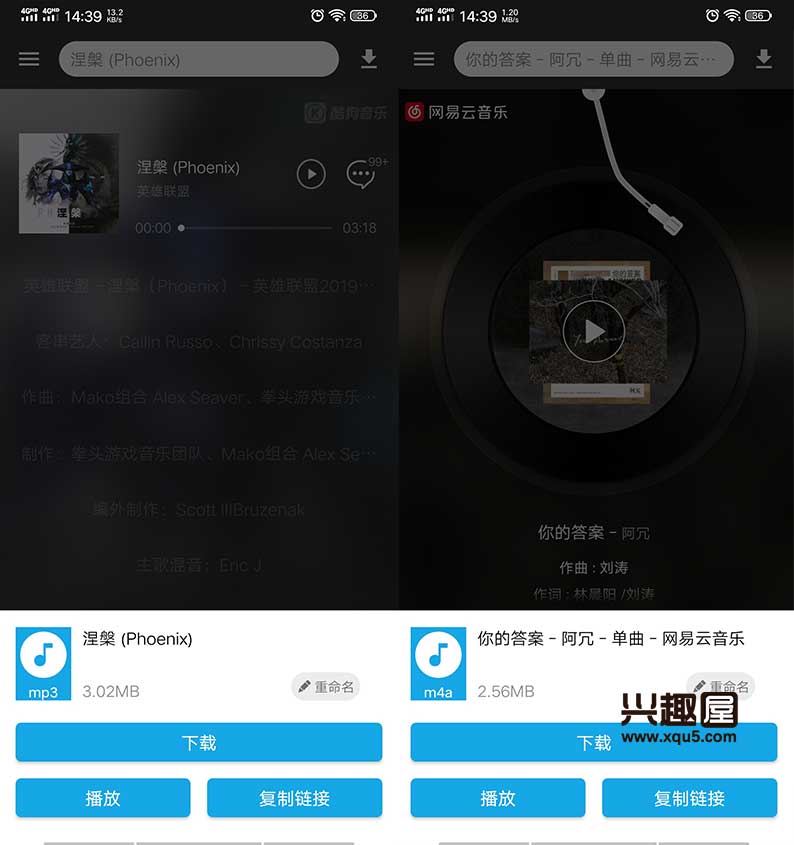Tap 播放 for the 你的答案 file
The width and height of the screenshot is (794, 845).
click(498, 798)
